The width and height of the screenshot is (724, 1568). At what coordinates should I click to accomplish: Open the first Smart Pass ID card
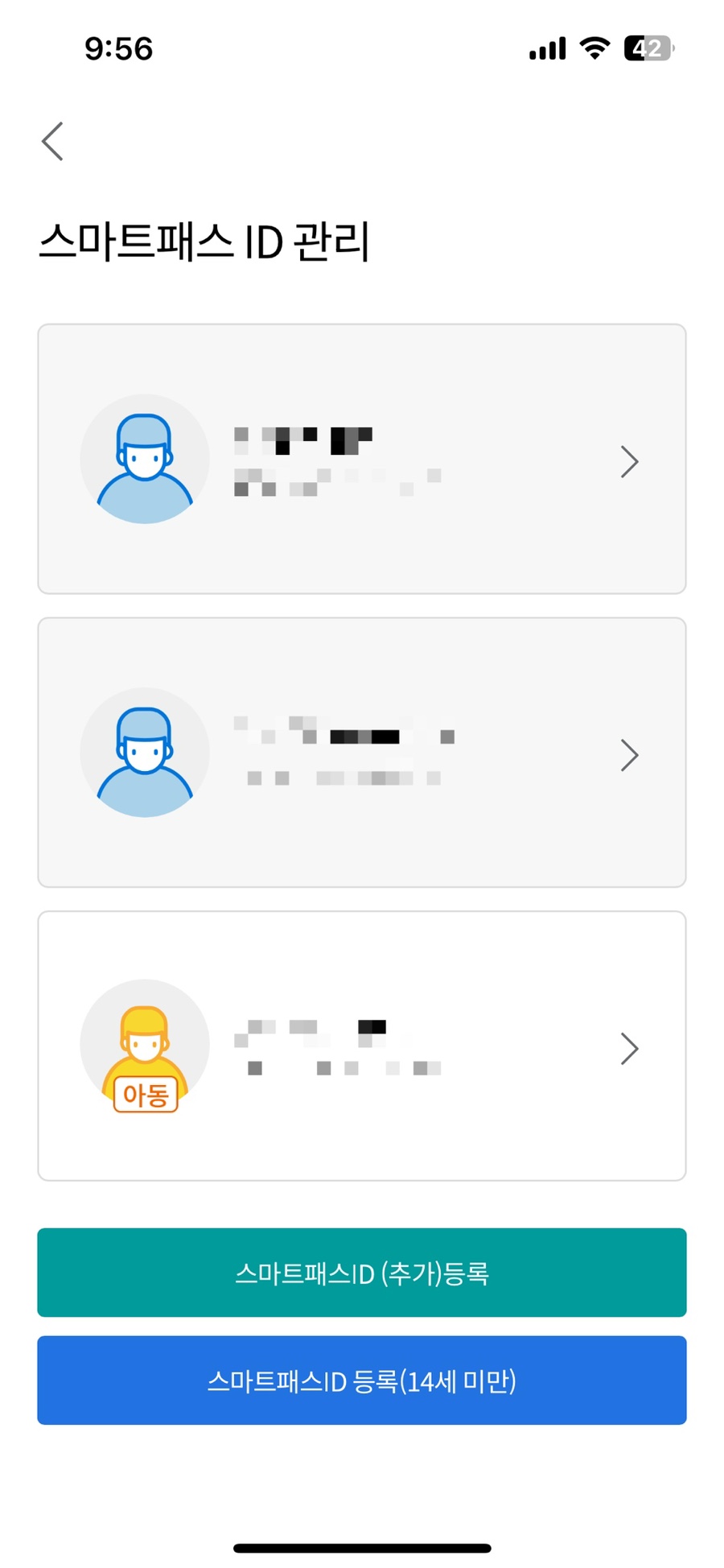pos(362,459)
